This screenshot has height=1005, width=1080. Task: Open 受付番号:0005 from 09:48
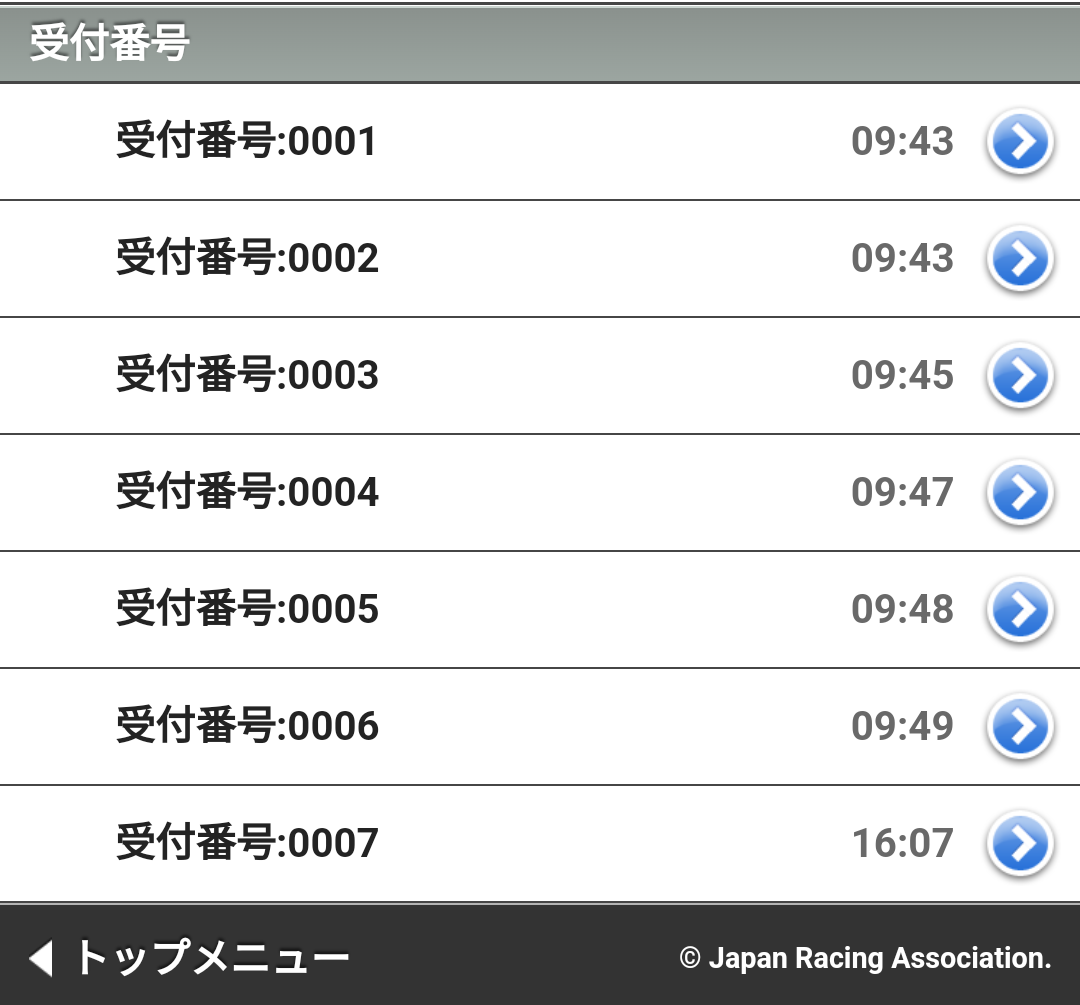point(540,610)
